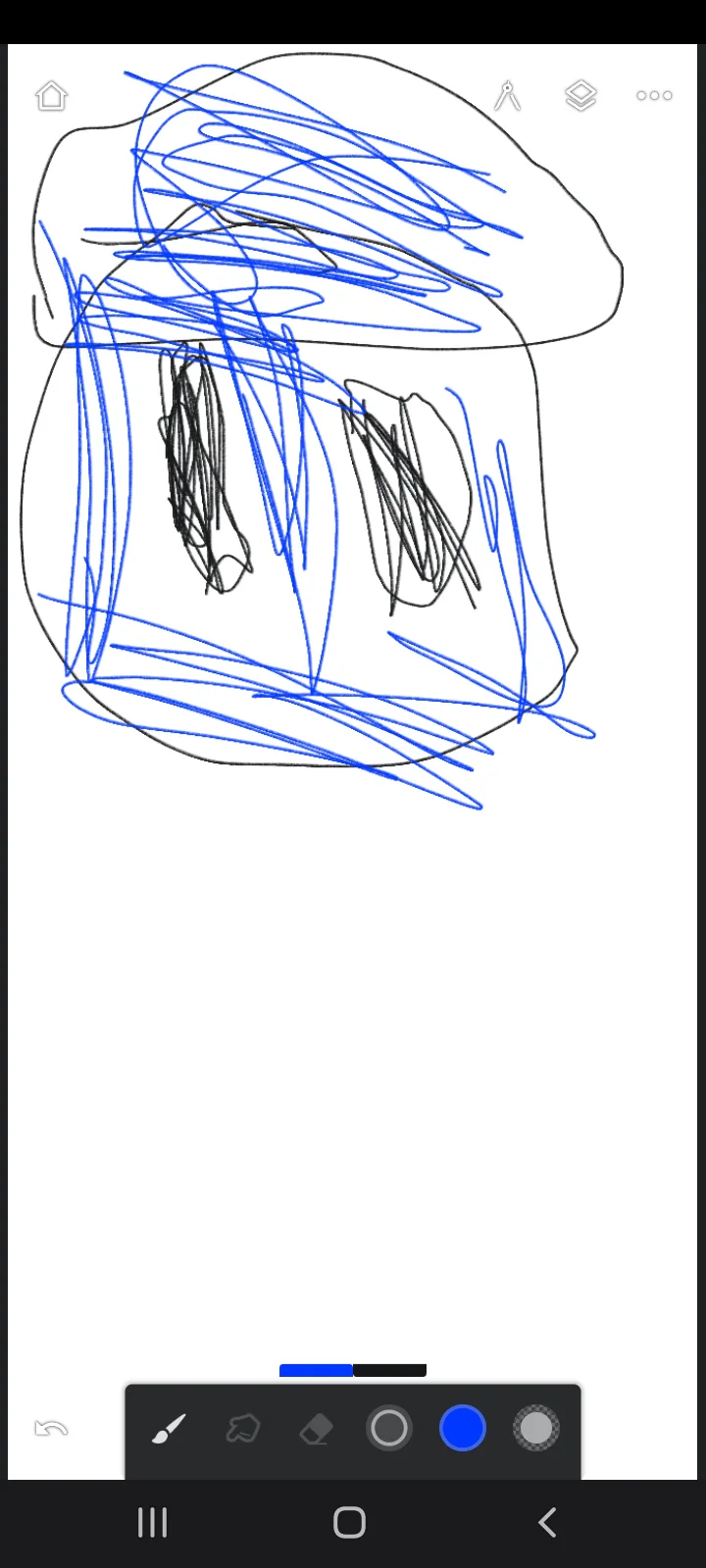The image size is (706, 1568).
Task: Select the smudge tool
Action: [x=242, y=1429]
